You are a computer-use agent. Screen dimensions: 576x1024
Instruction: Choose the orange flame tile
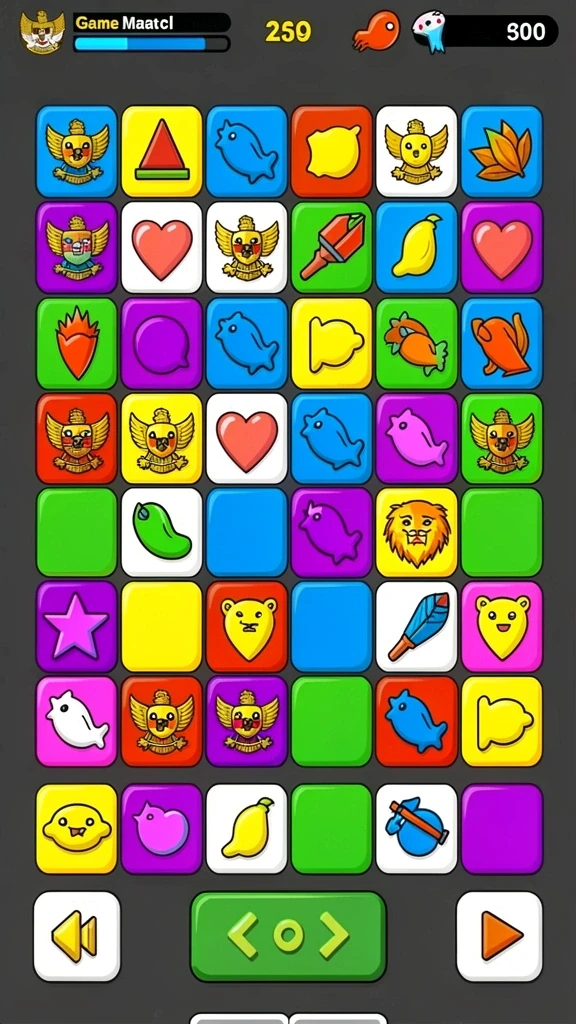pyautogui.click(x=76, y=344)
